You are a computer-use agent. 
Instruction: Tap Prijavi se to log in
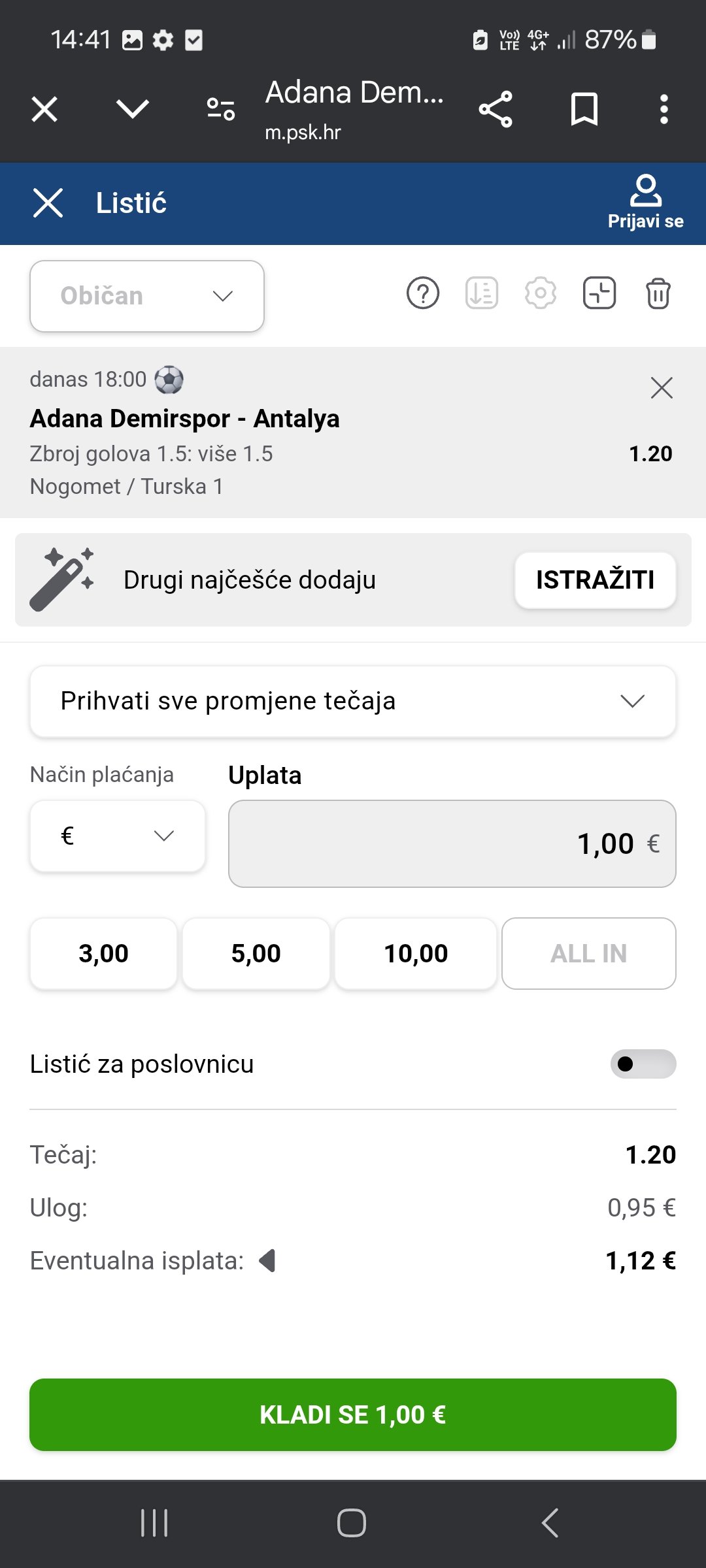pos(645,203)
